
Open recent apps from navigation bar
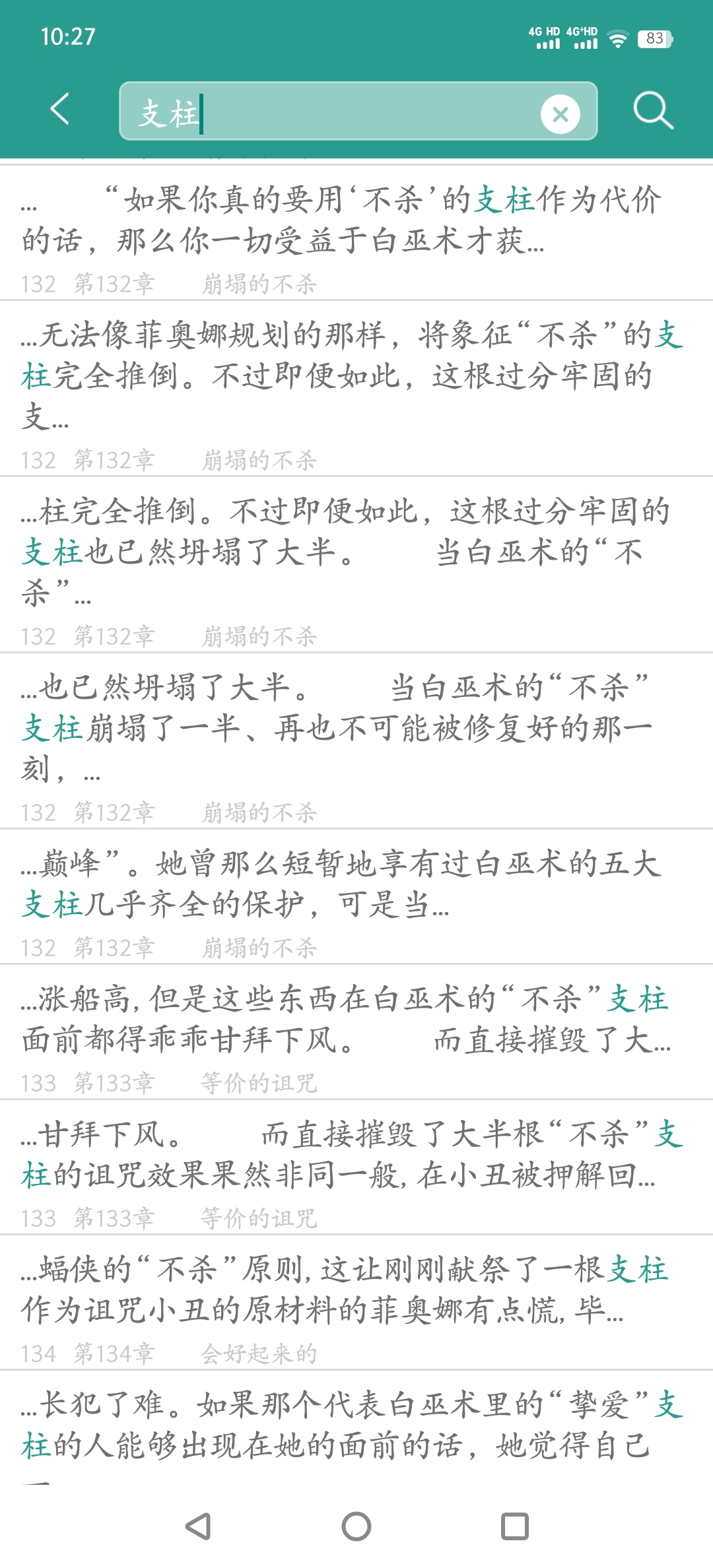tap(515, 1526)
